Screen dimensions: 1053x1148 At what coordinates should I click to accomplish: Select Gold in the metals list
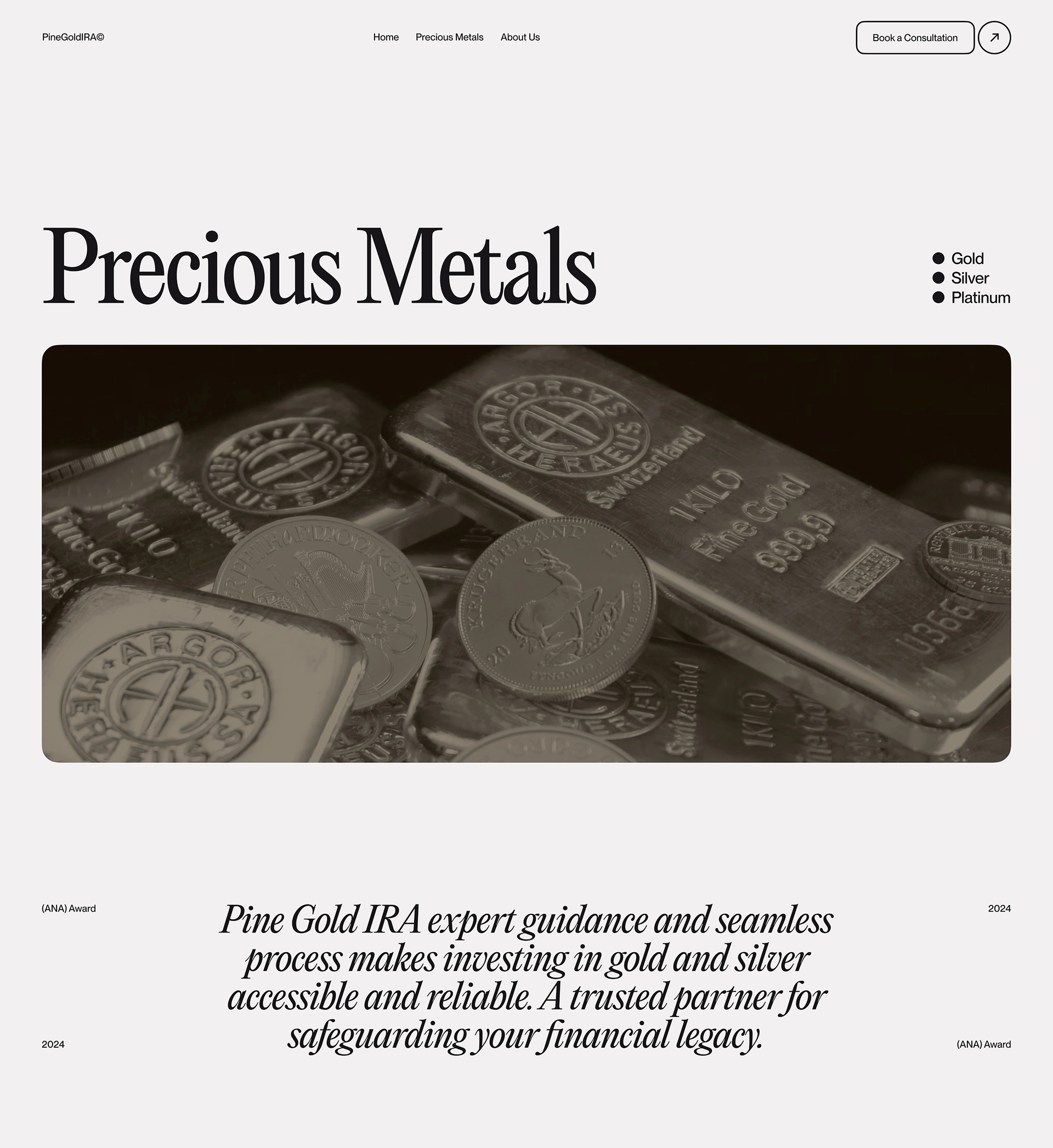tap(967, 259)
